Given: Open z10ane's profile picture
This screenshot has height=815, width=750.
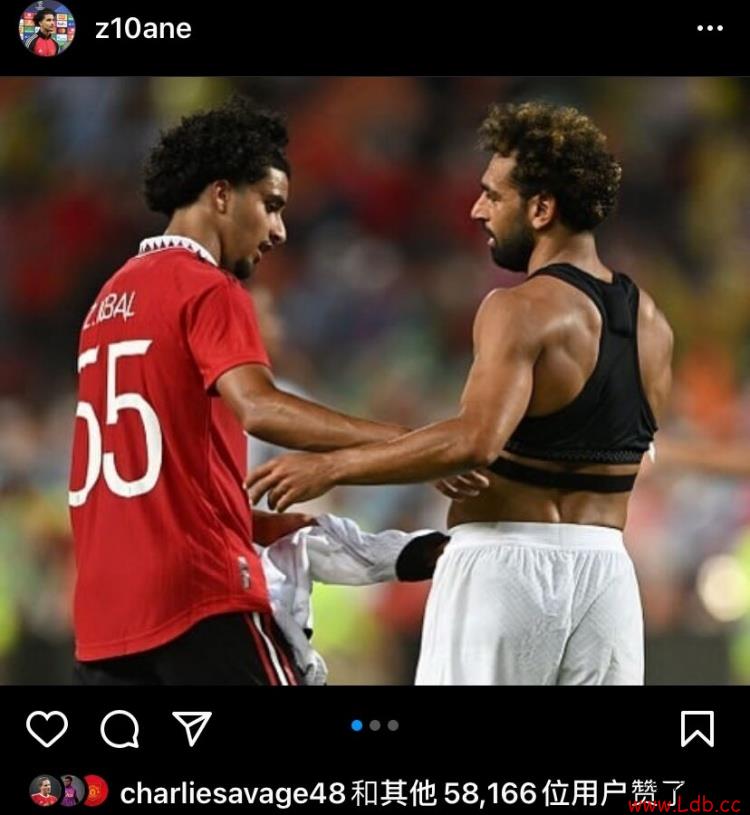Looking at the screenshot, I should (x=46, y=29).
